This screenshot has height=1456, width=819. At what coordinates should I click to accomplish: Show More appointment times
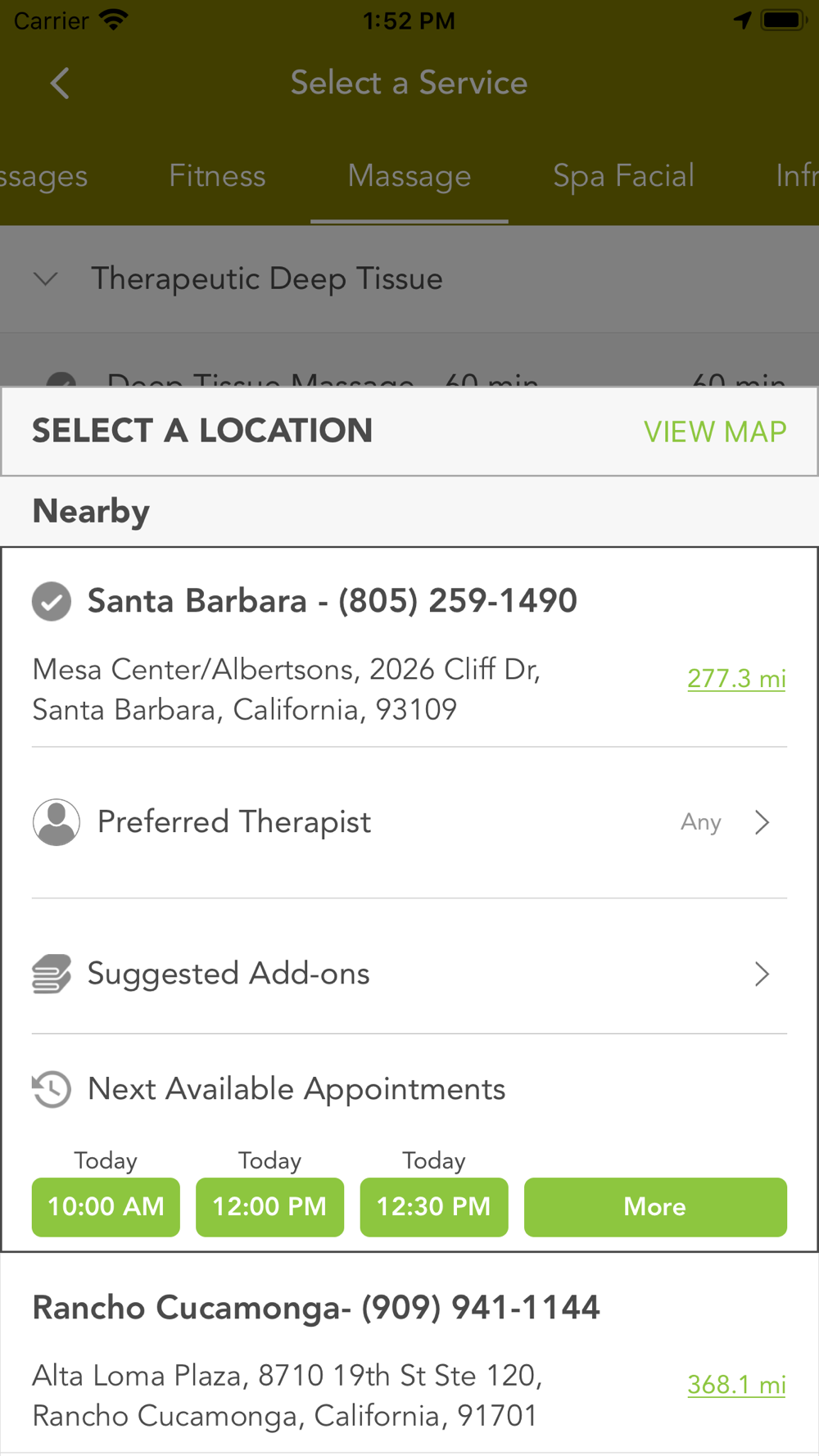(655, 1207)
